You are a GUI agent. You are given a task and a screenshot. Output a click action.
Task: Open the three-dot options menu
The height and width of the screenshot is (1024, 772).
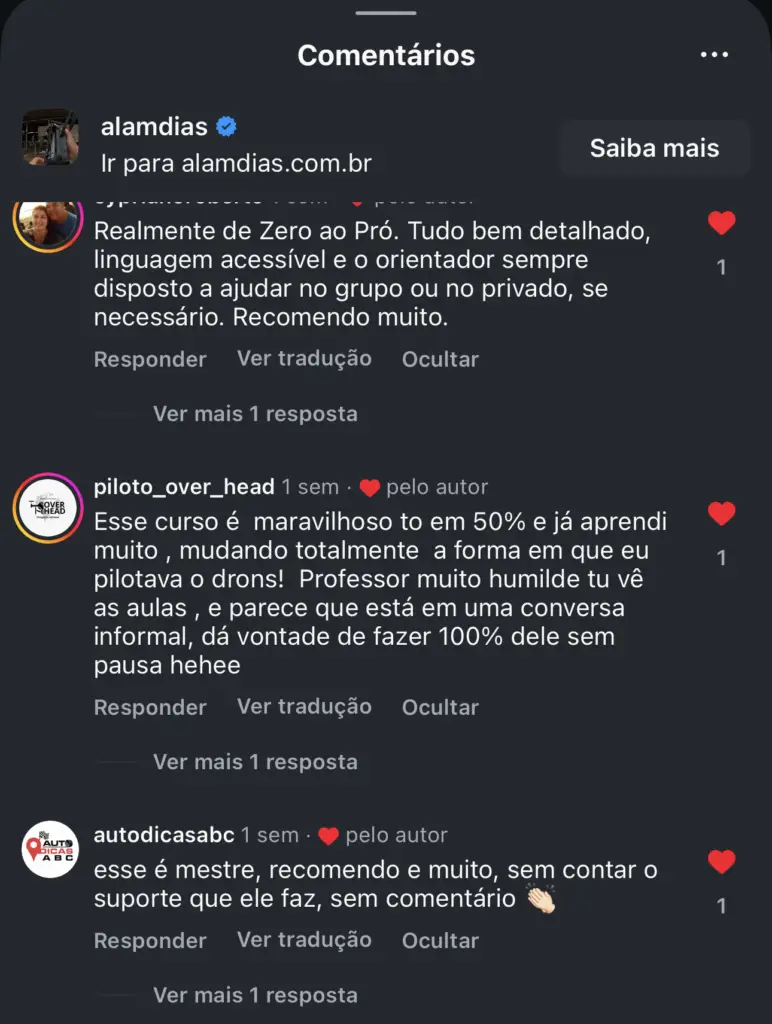point(714,55)
